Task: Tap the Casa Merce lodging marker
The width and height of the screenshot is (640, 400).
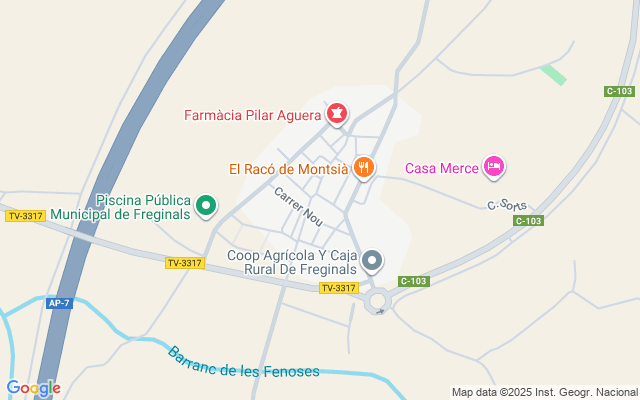Action: pos(493,167)
